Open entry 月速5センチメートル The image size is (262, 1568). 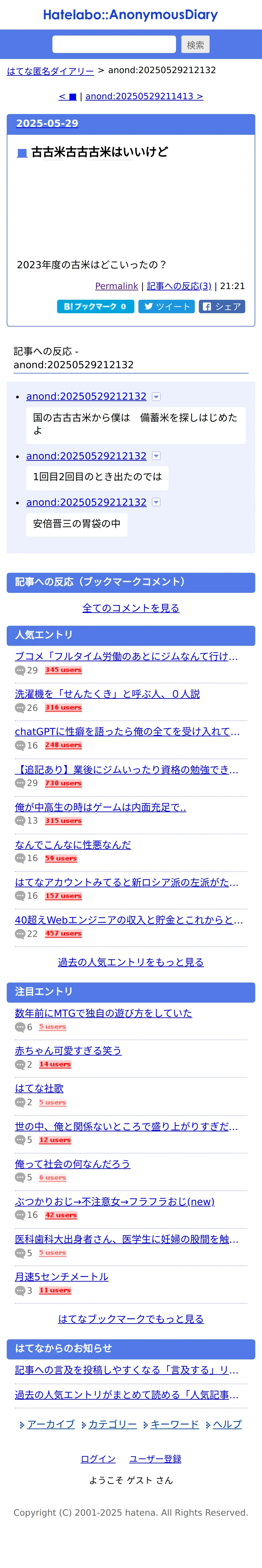pos(62,1276)
